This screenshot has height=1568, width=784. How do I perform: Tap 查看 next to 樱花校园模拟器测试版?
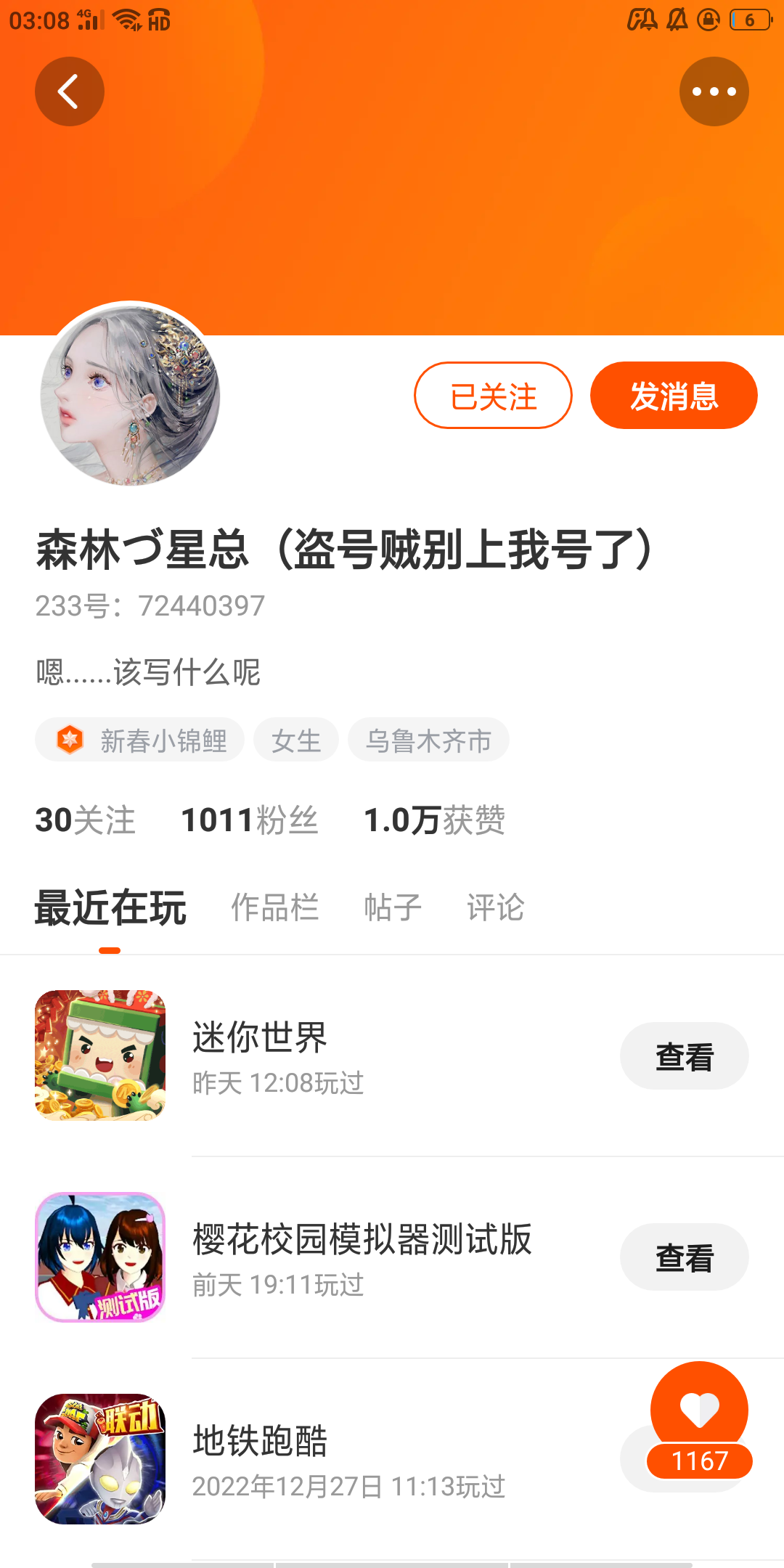(x=684, y=1257)
